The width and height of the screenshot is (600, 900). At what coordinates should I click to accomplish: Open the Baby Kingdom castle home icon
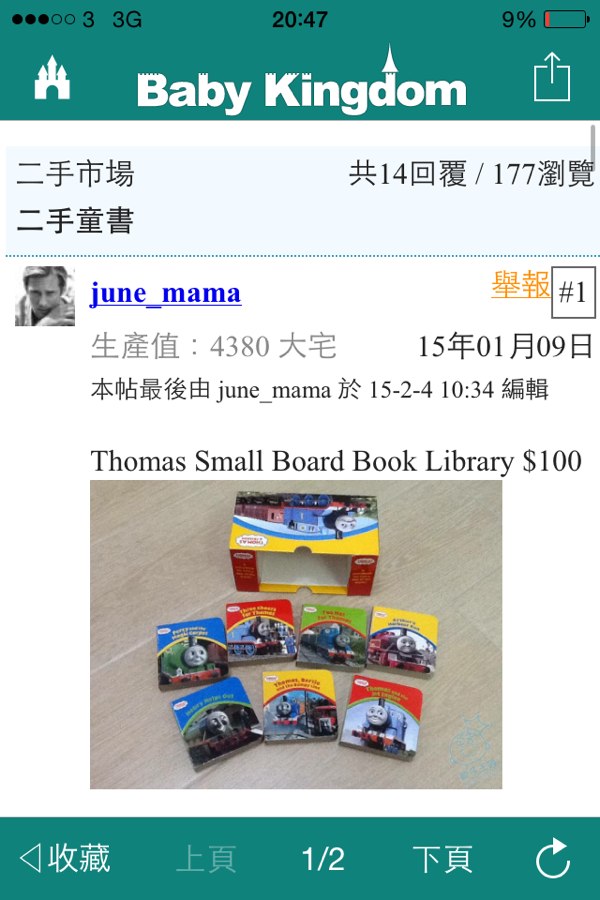[x=52, y=79]
